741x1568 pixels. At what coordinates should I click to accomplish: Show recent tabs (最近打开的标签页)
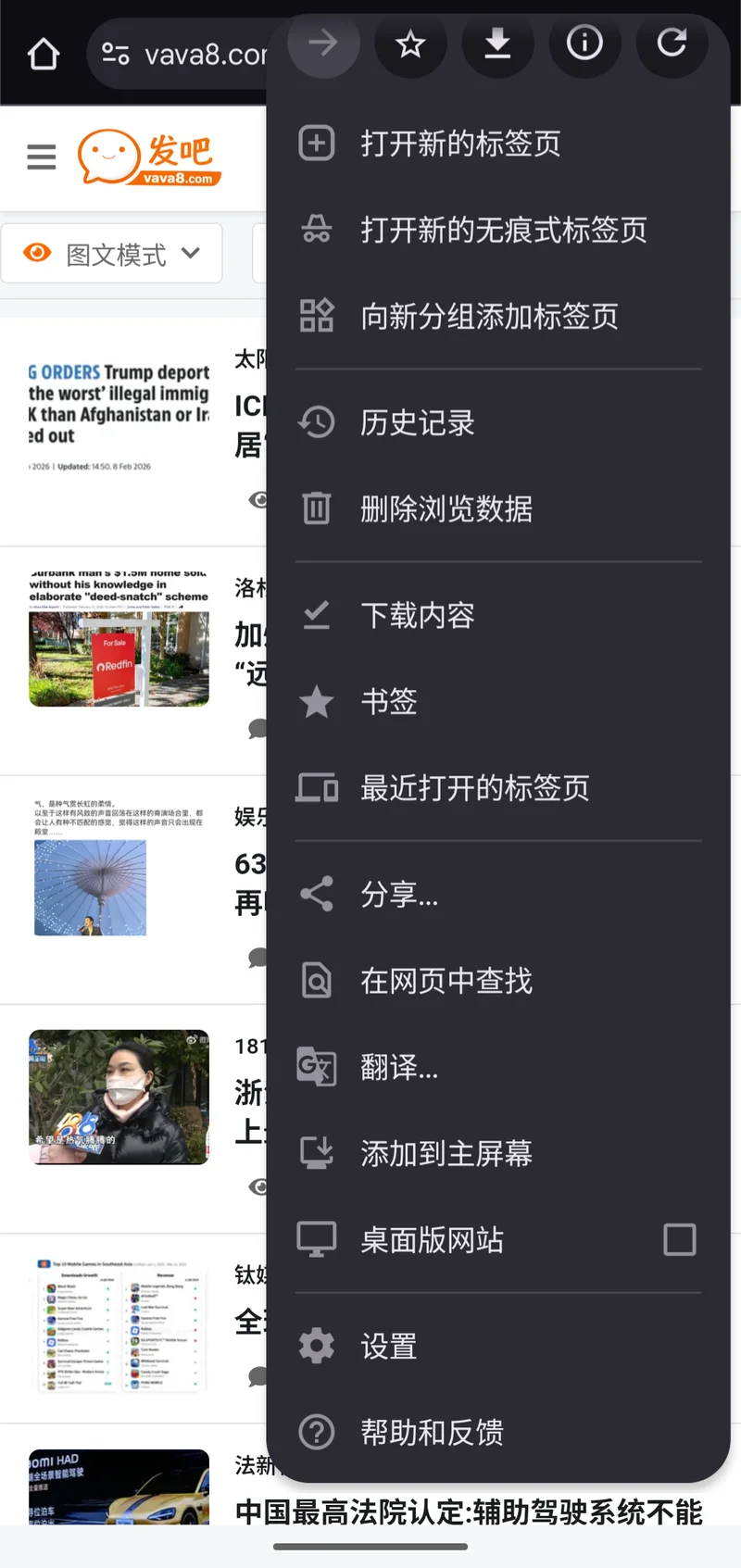474,788
